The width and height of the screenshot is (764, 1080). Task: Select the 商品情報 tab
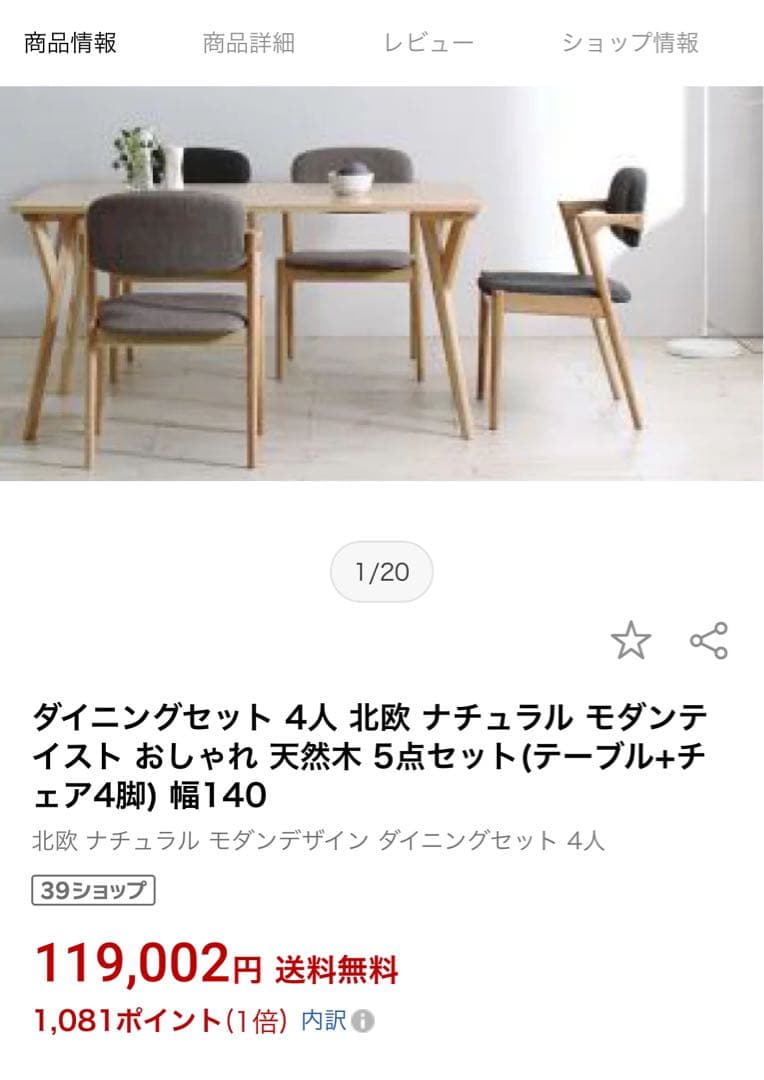click(x=70, y=43)
